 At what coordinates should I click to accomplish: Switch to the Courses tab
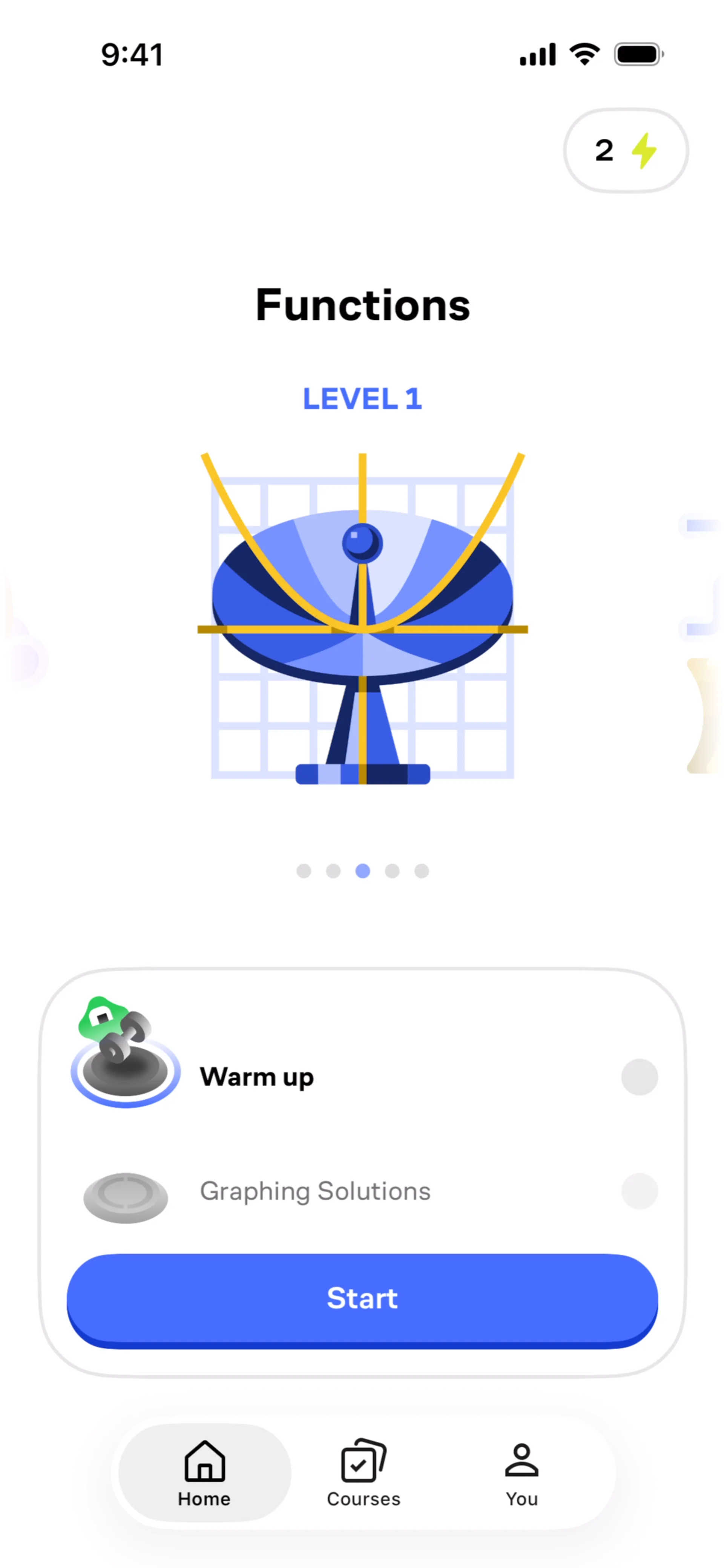tap(364, 1473)
